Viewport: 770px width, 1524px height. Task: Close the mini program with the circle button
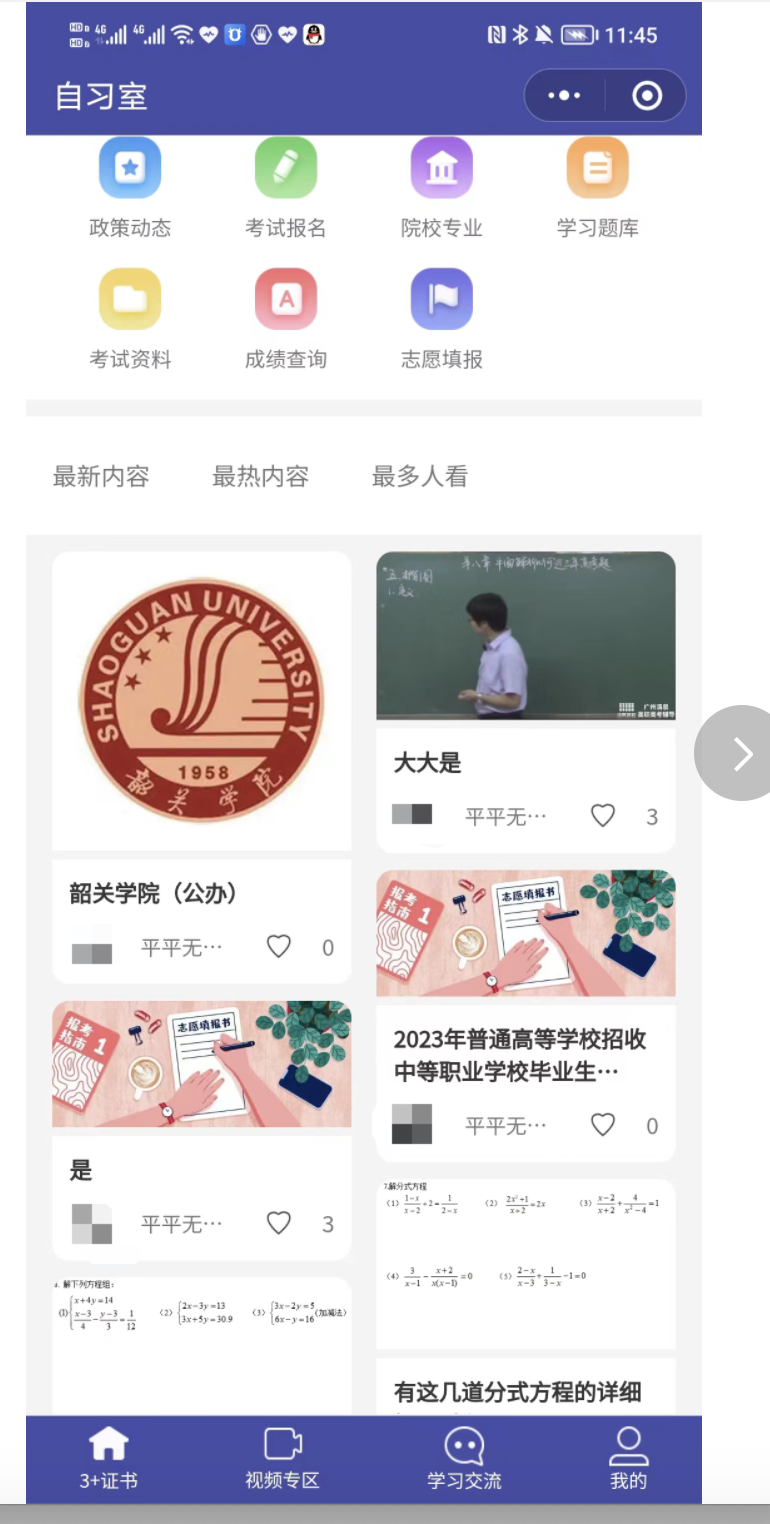[647, 96]
